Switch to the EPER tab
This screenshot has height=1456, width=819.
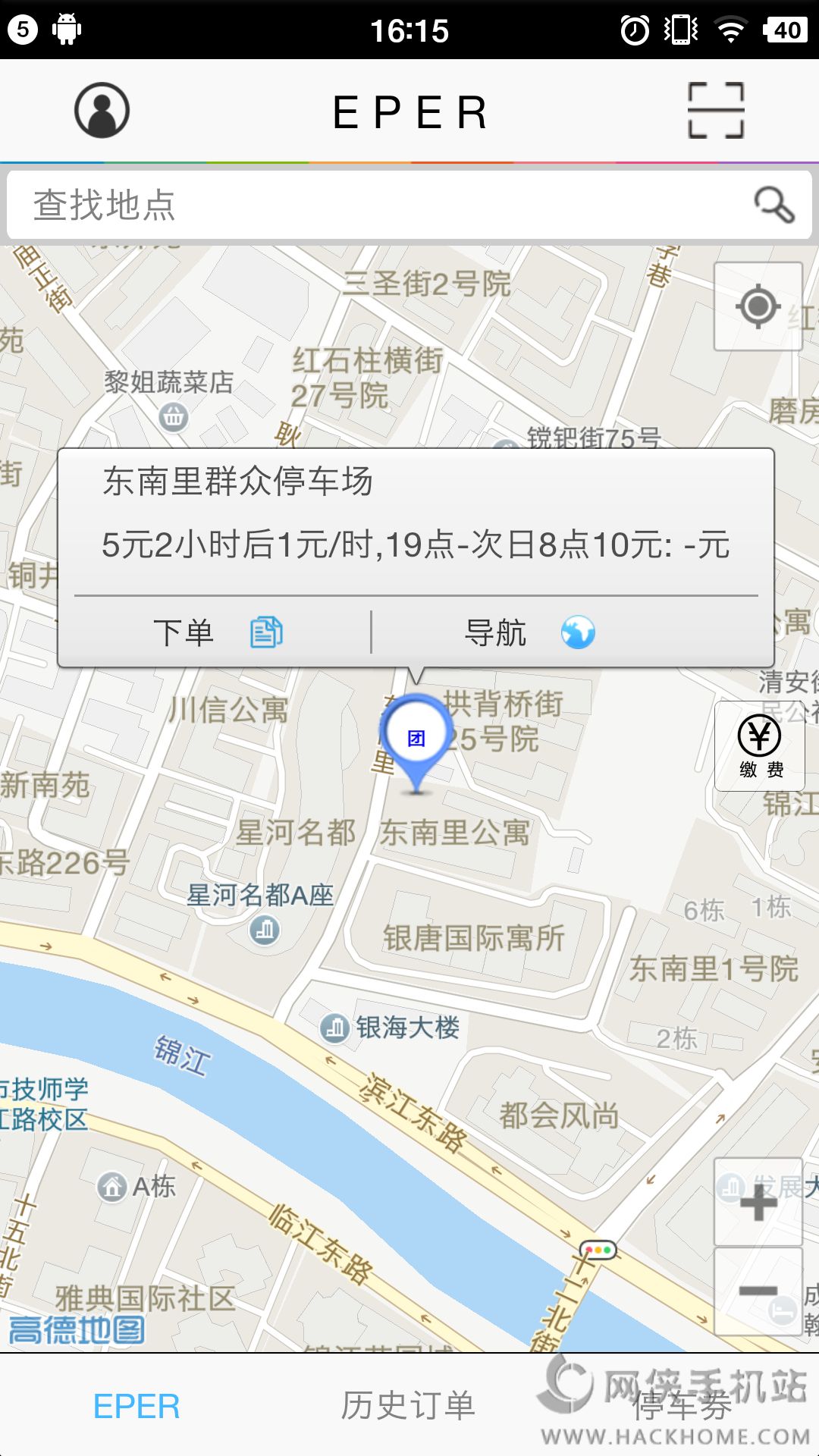(136, 1406)
